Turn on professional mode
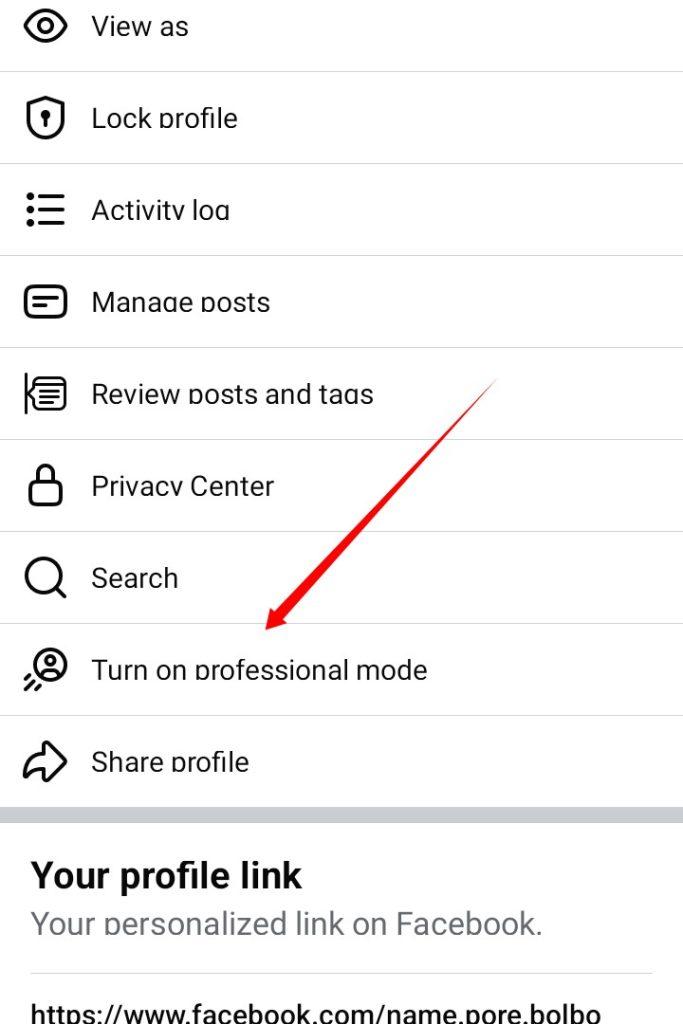The width and height of the screenshot is (683, 1024). [259, 669]
